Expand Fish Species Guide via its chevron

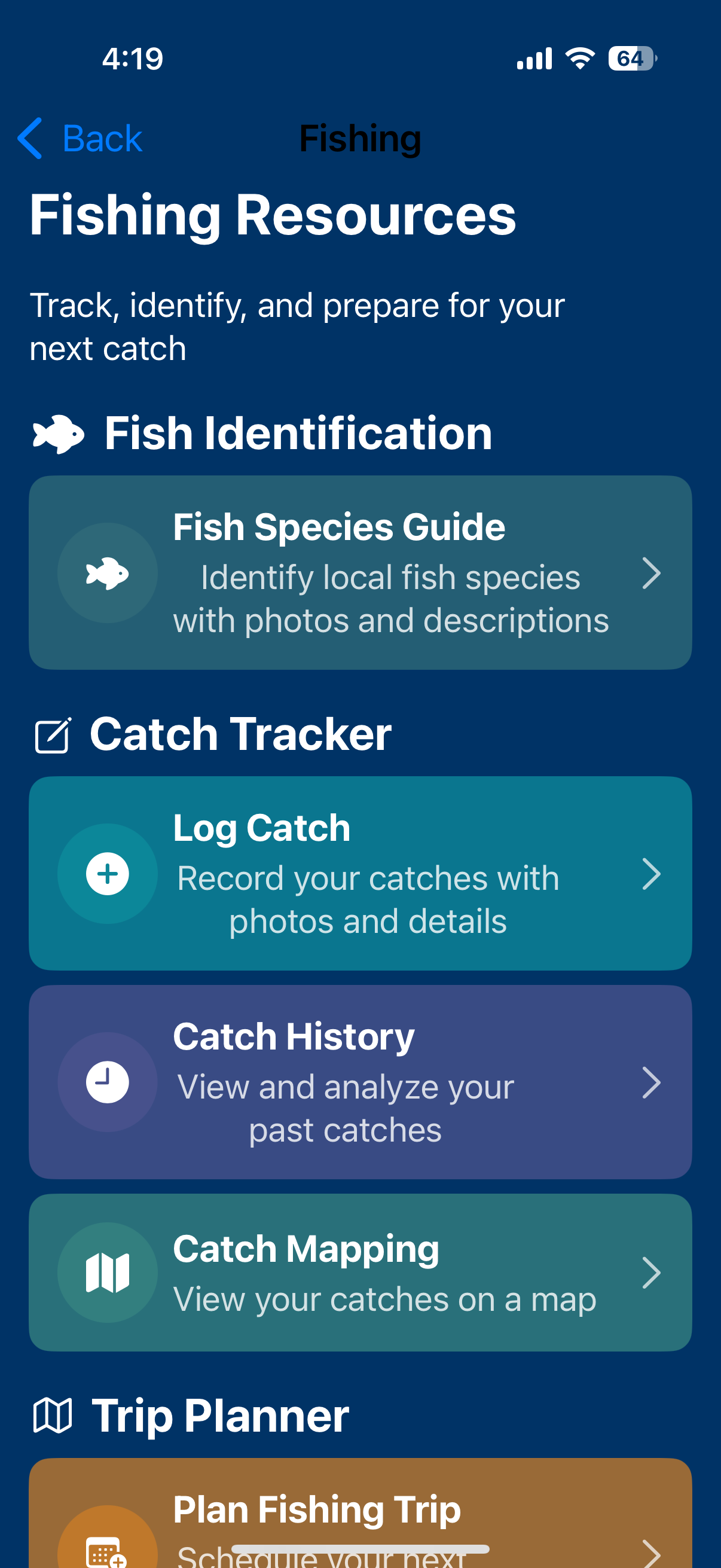[x=652, y=573]
